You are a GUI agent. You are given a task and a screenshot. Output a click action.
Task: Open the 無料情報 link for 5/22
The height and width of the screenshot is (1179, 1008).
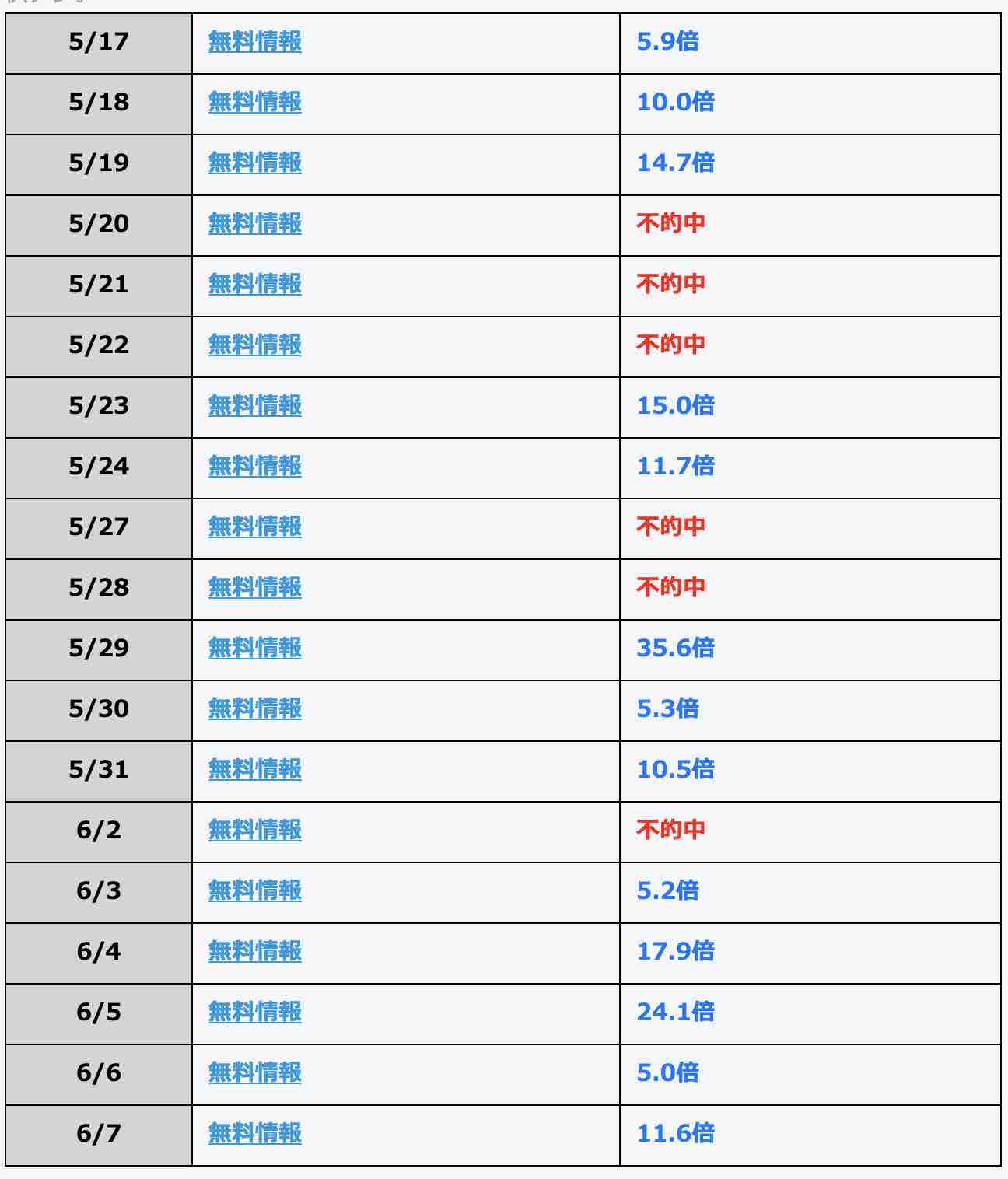(255, 345)
